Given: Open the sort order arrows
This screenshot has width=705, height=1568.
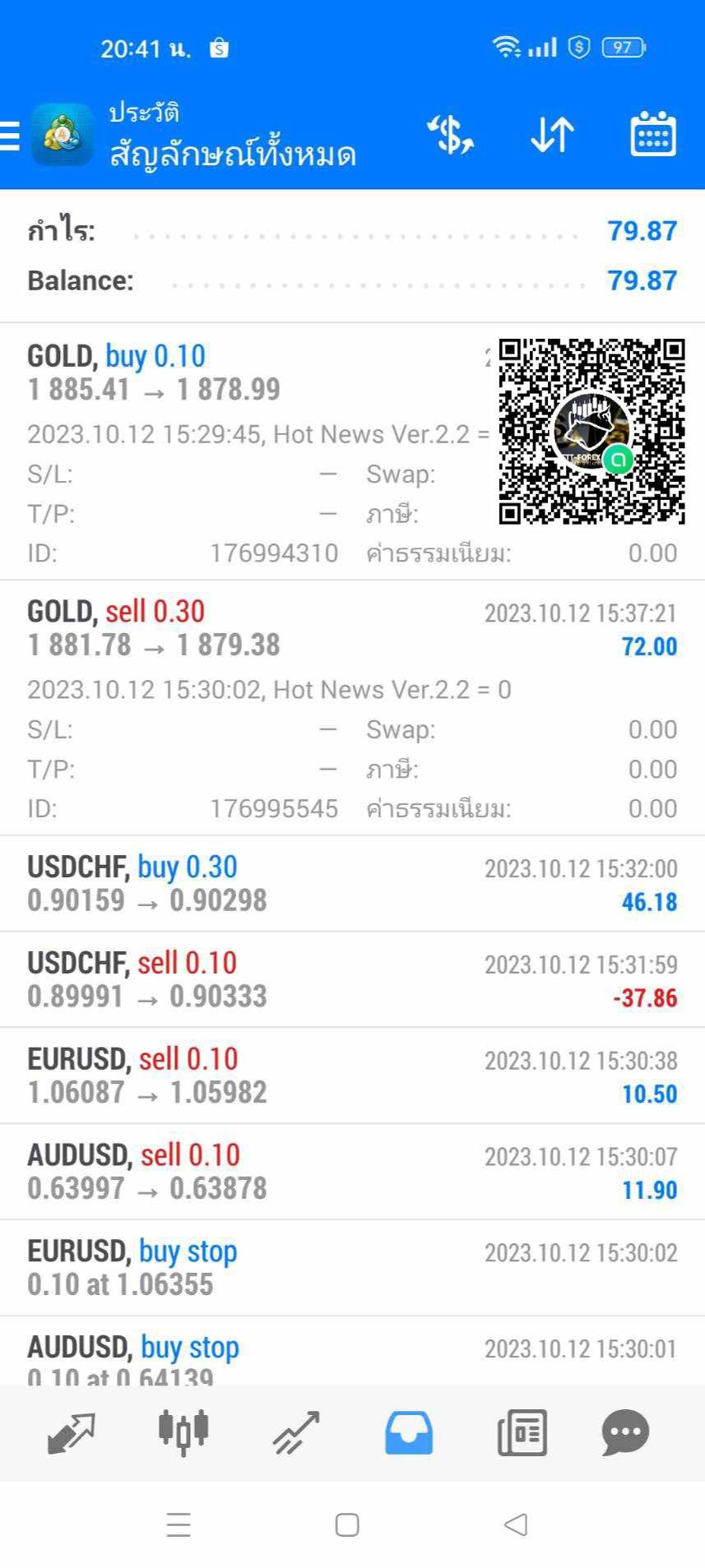Looking at the screenshot, I should coord(552,135).
